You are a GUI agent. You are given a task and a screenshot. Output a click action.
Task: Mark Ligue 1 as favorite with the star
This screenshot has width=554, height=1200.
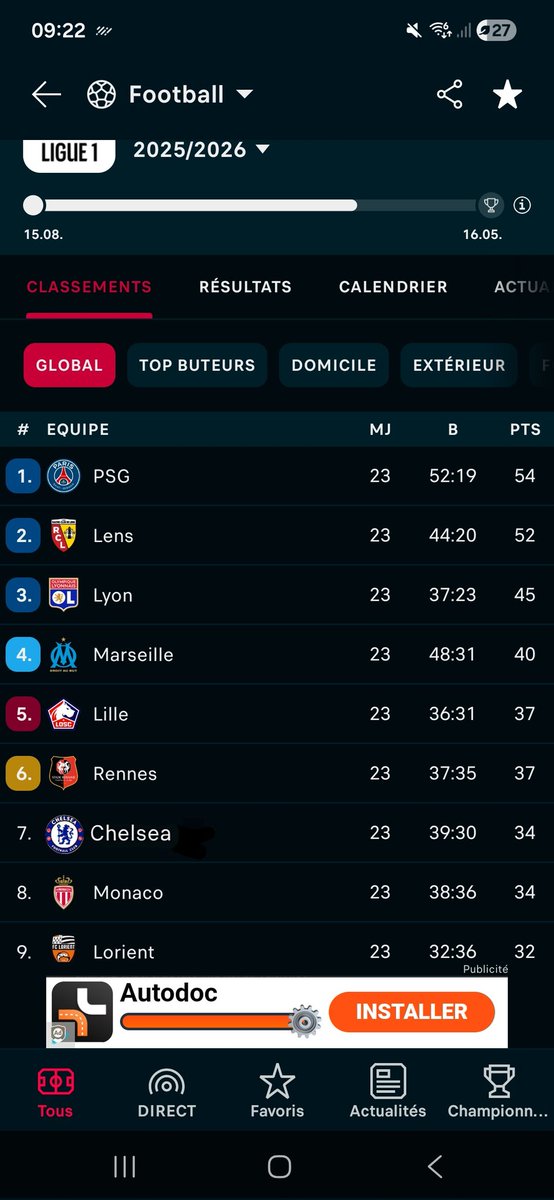coord(508,95)
